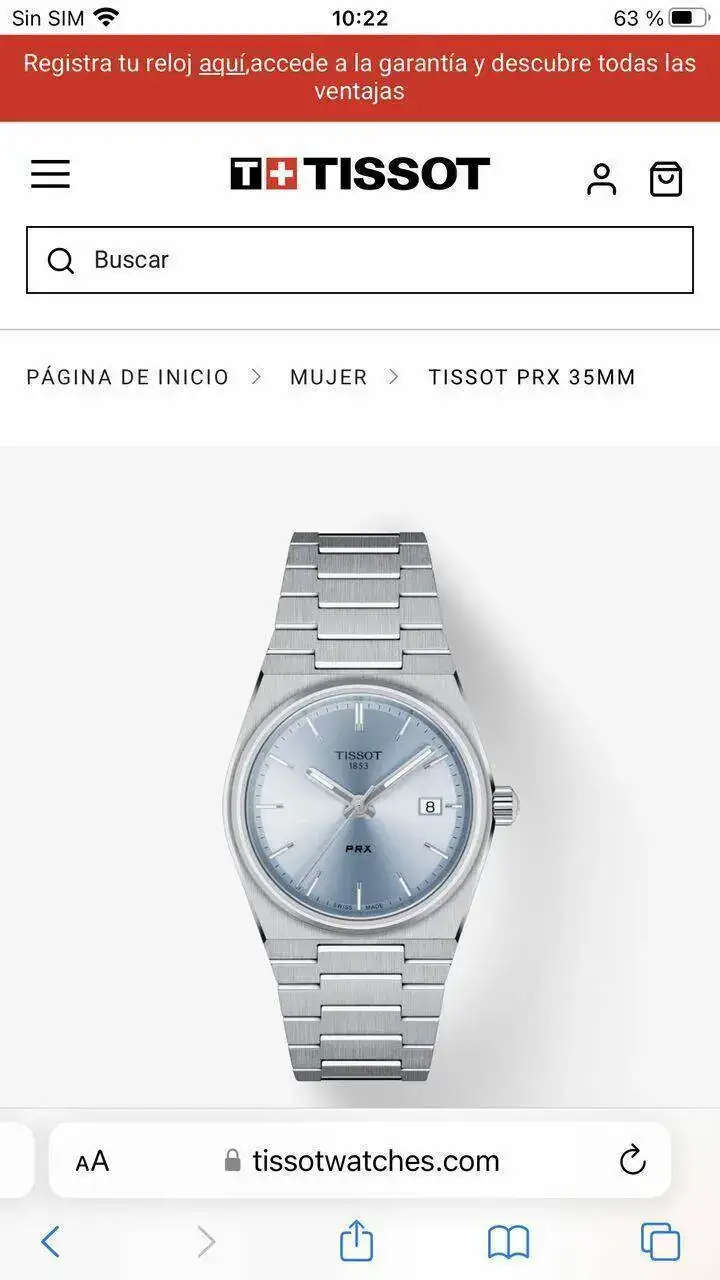Go to the Página de inicio breadcrumb

click(128, 377)
